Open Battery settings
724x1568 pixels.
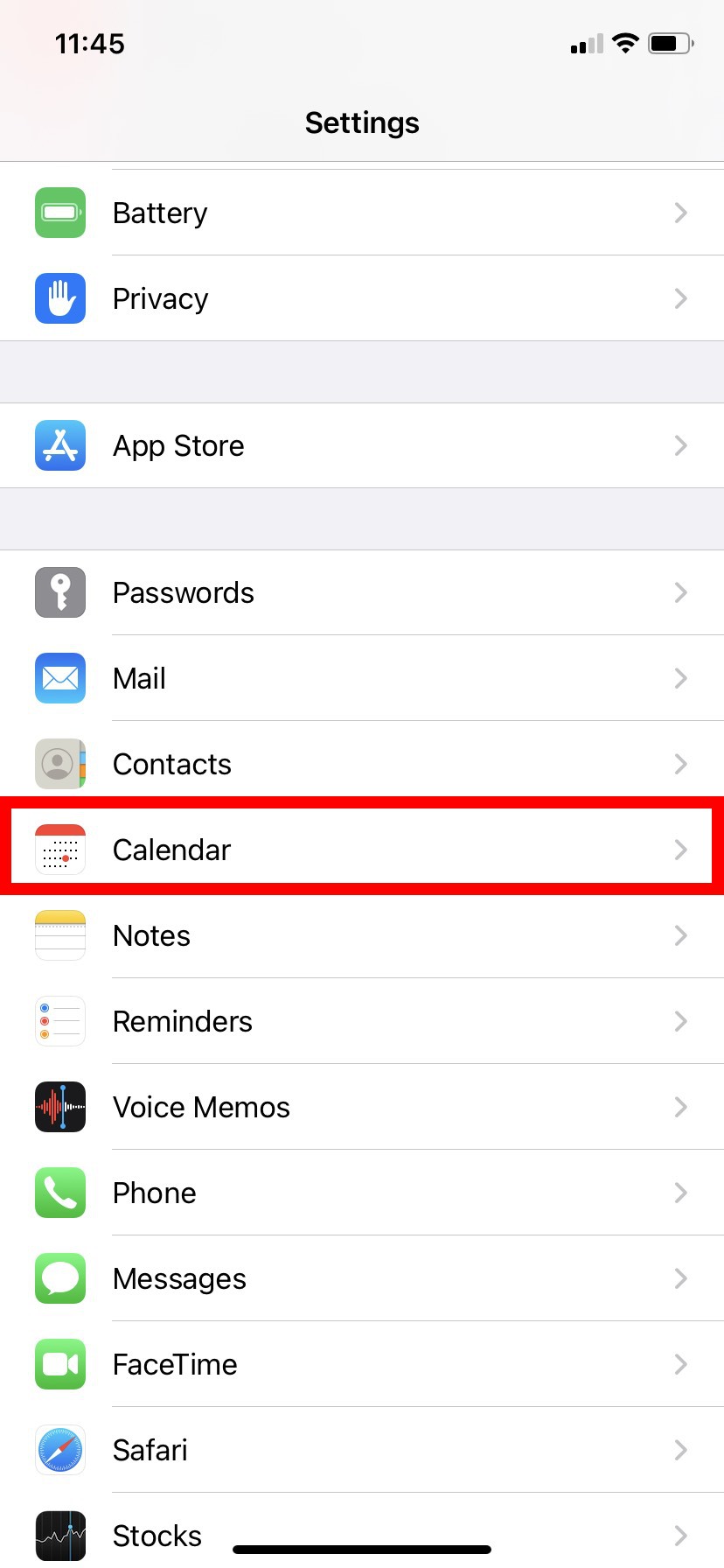tap(361, 213)
